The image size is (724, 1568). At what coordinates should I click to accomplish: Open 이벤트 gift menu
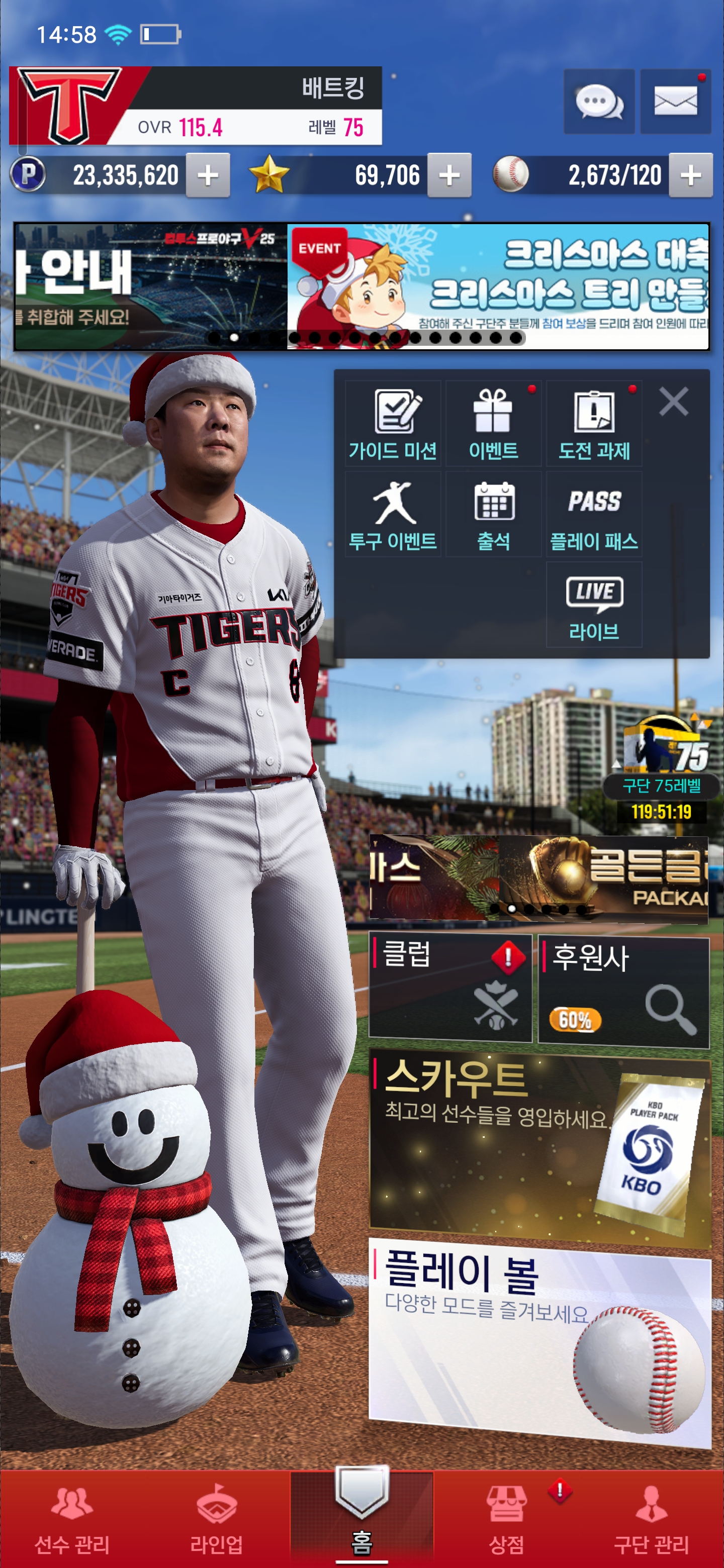493,424
